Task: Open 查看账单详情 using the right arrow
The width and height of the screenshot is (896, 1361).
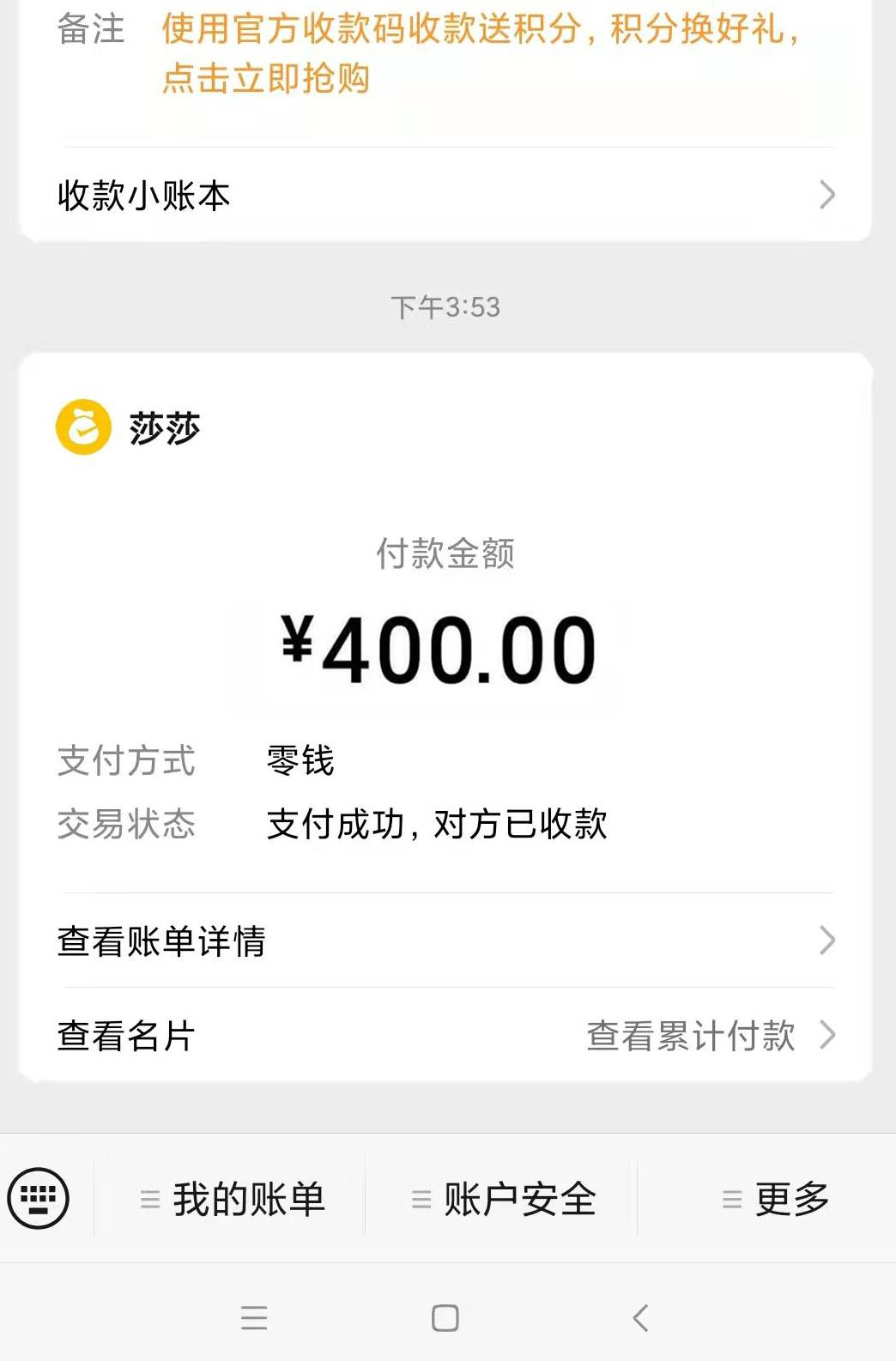Action: [826, 941]
